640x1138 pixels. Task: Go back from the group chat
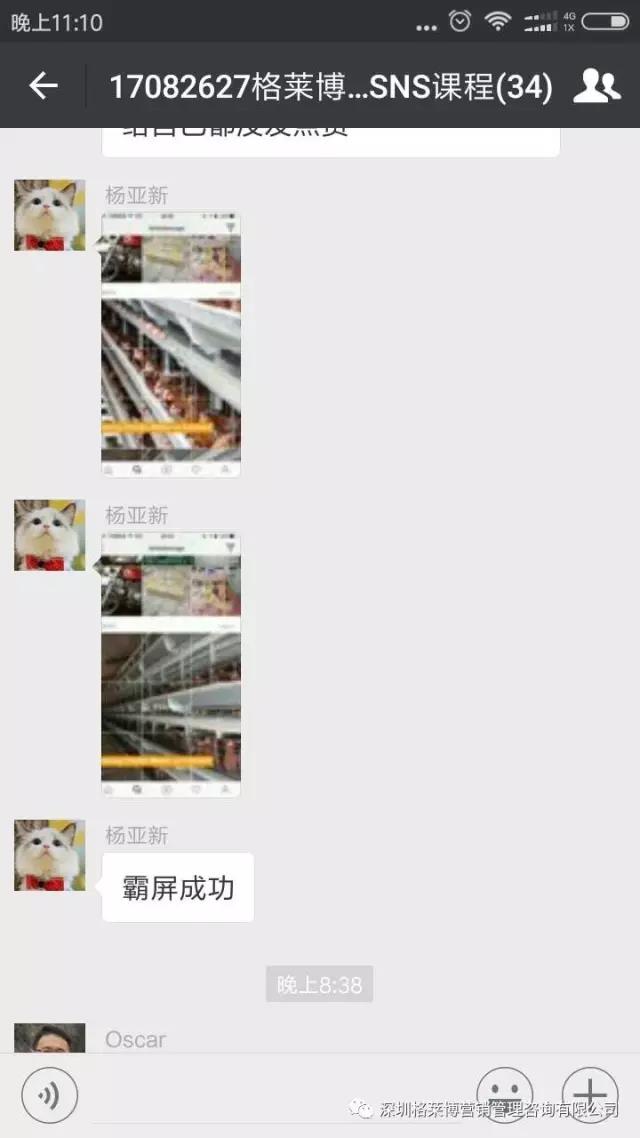coord(43,86)
